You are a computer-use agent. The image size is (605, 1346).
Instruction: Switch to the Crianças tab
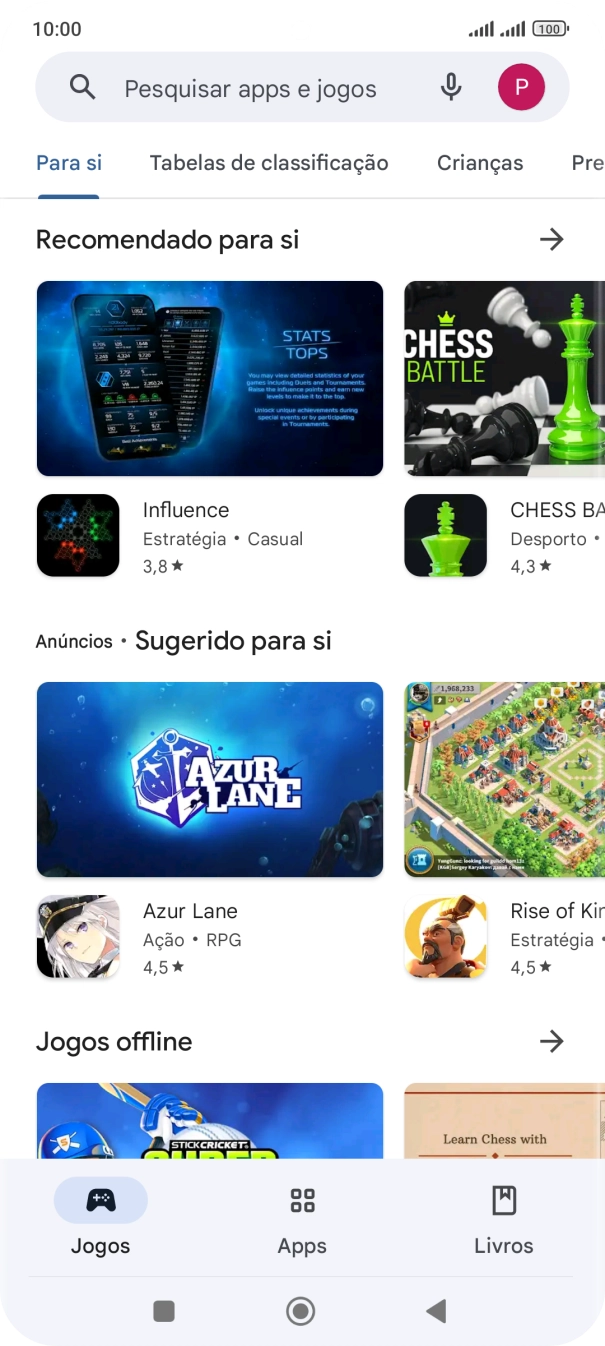tap(480, 163)
